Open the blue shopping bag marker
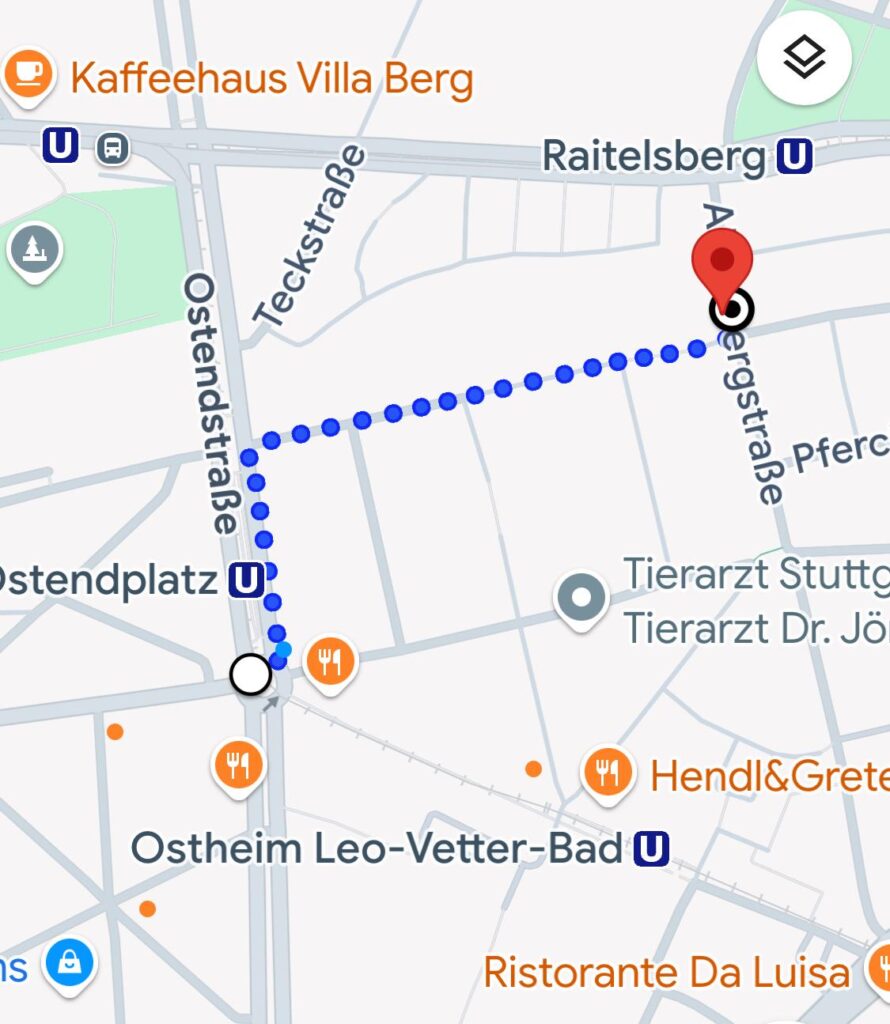 69,964
